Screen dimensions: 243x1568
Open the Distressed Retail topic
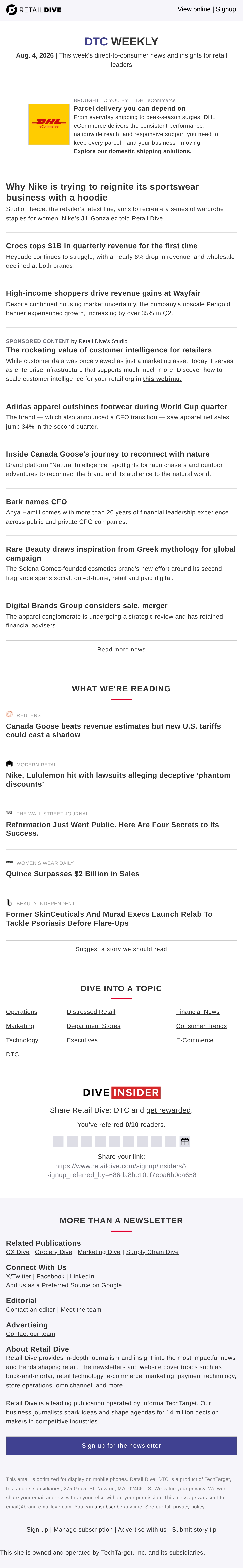point(91,1012)
